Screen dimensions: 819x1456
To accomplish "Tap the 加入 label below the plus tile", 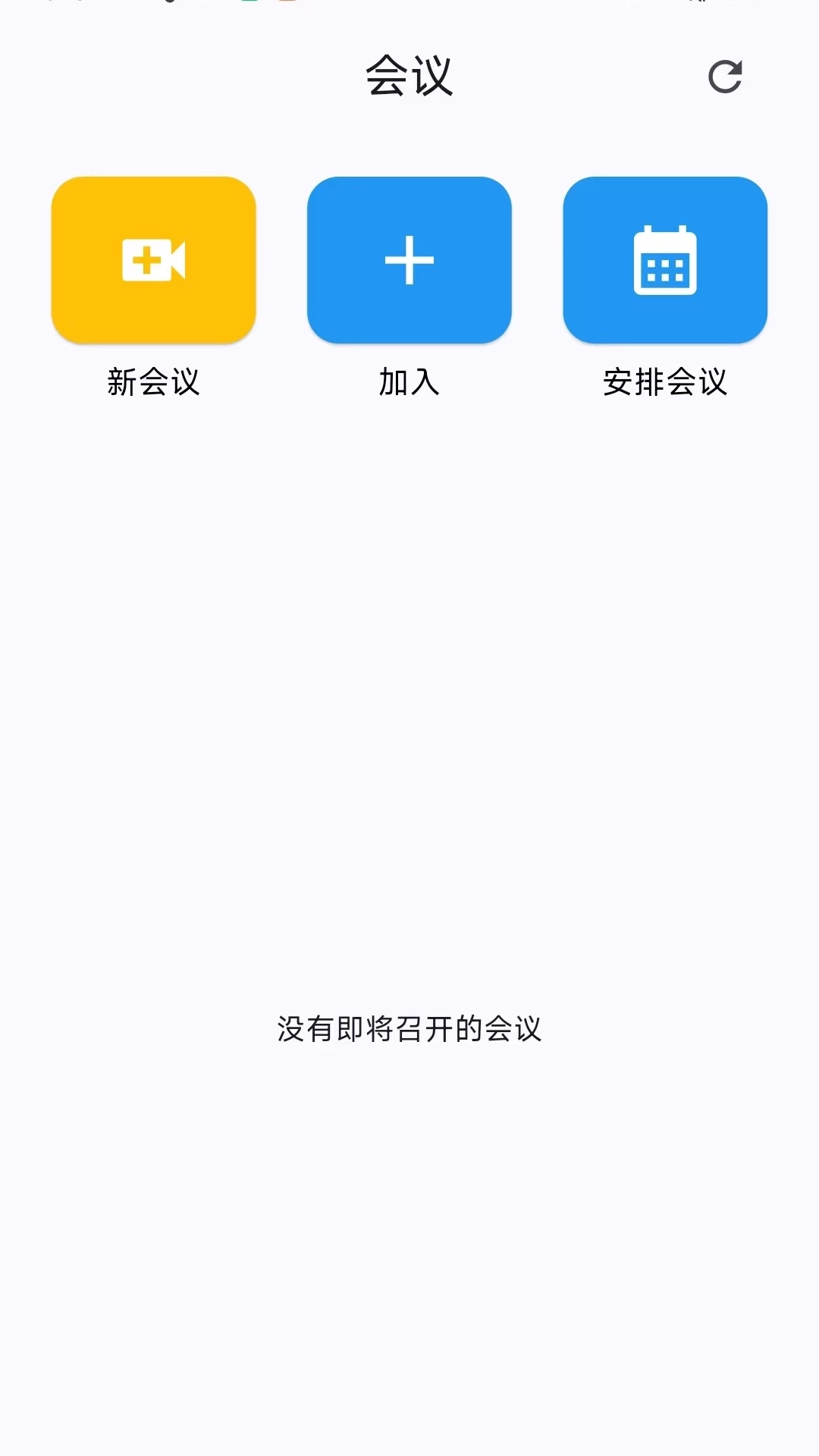I will tap(409, 382).
